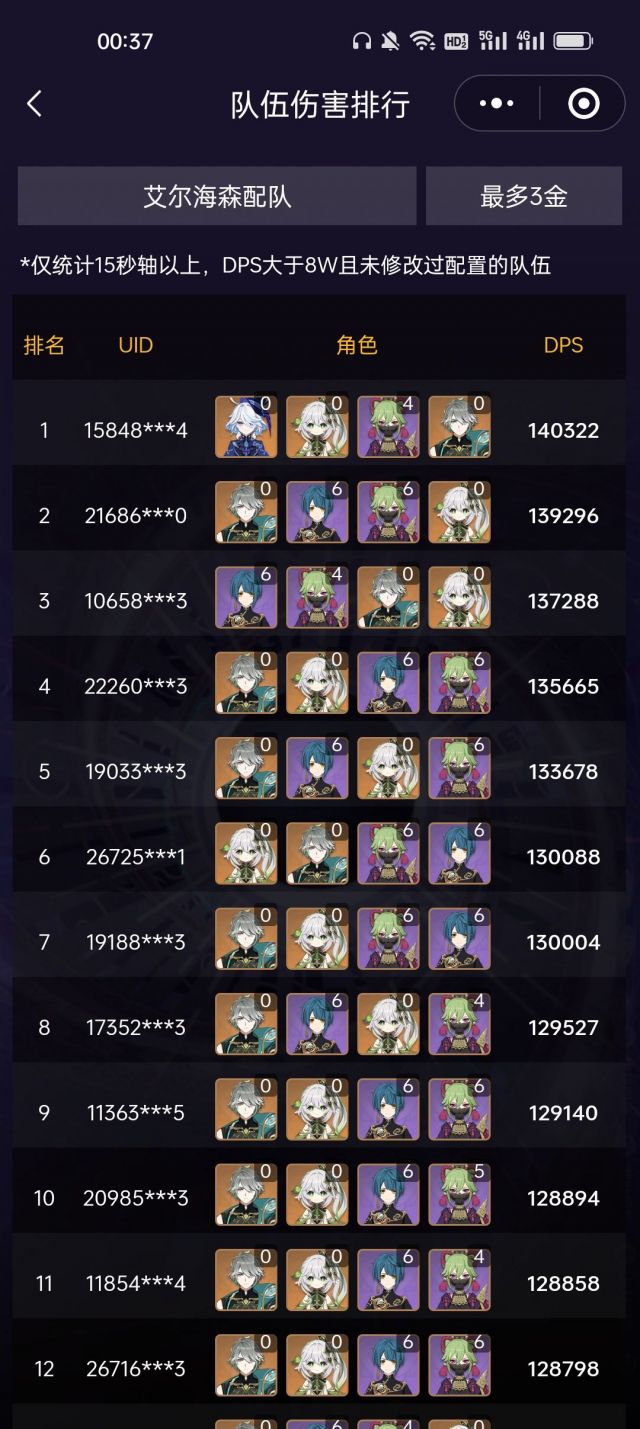This screenshot has width=640, height=1429.
Task: Close the mini program with circle icon
Action: [x=583, y=104]
